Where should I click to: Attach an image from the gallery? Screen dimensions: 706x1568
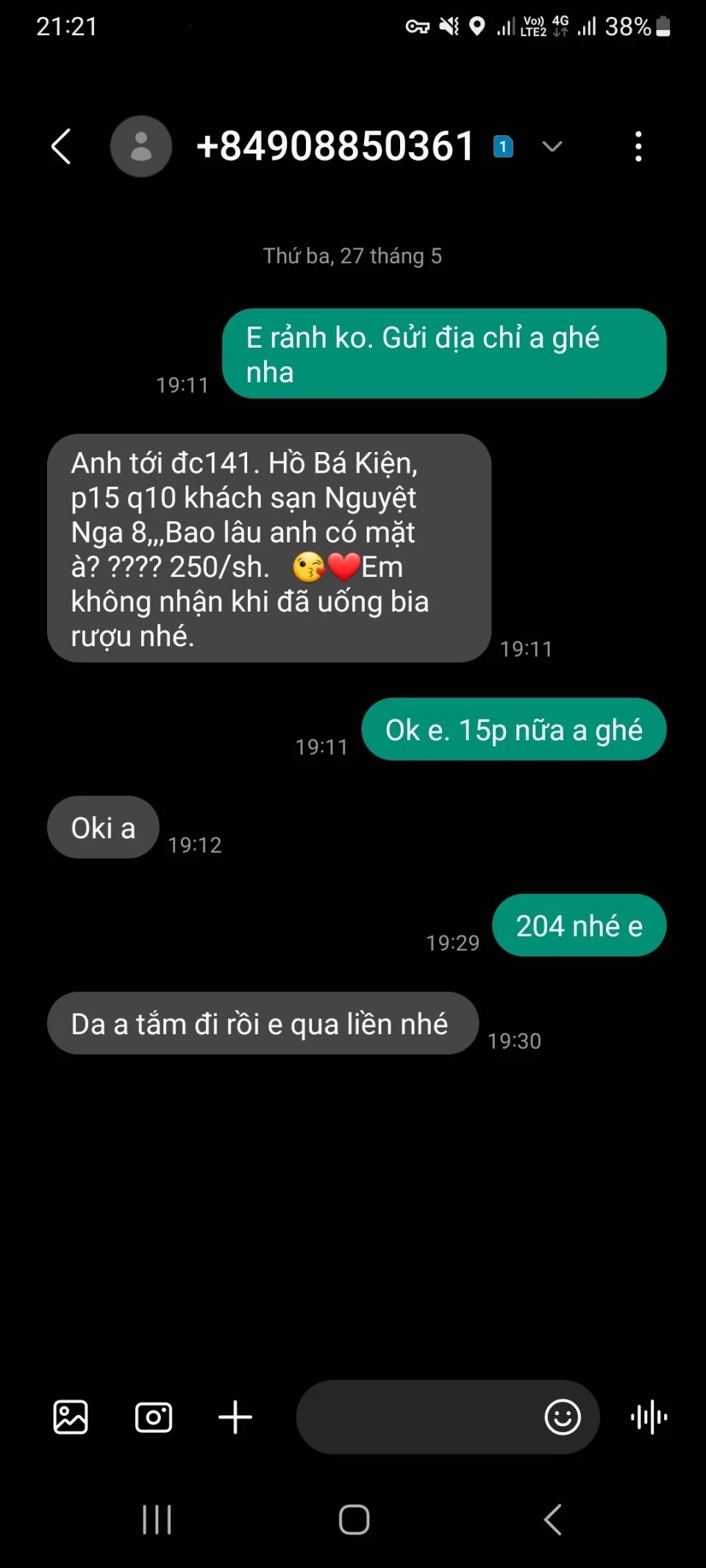(71, 1417)
